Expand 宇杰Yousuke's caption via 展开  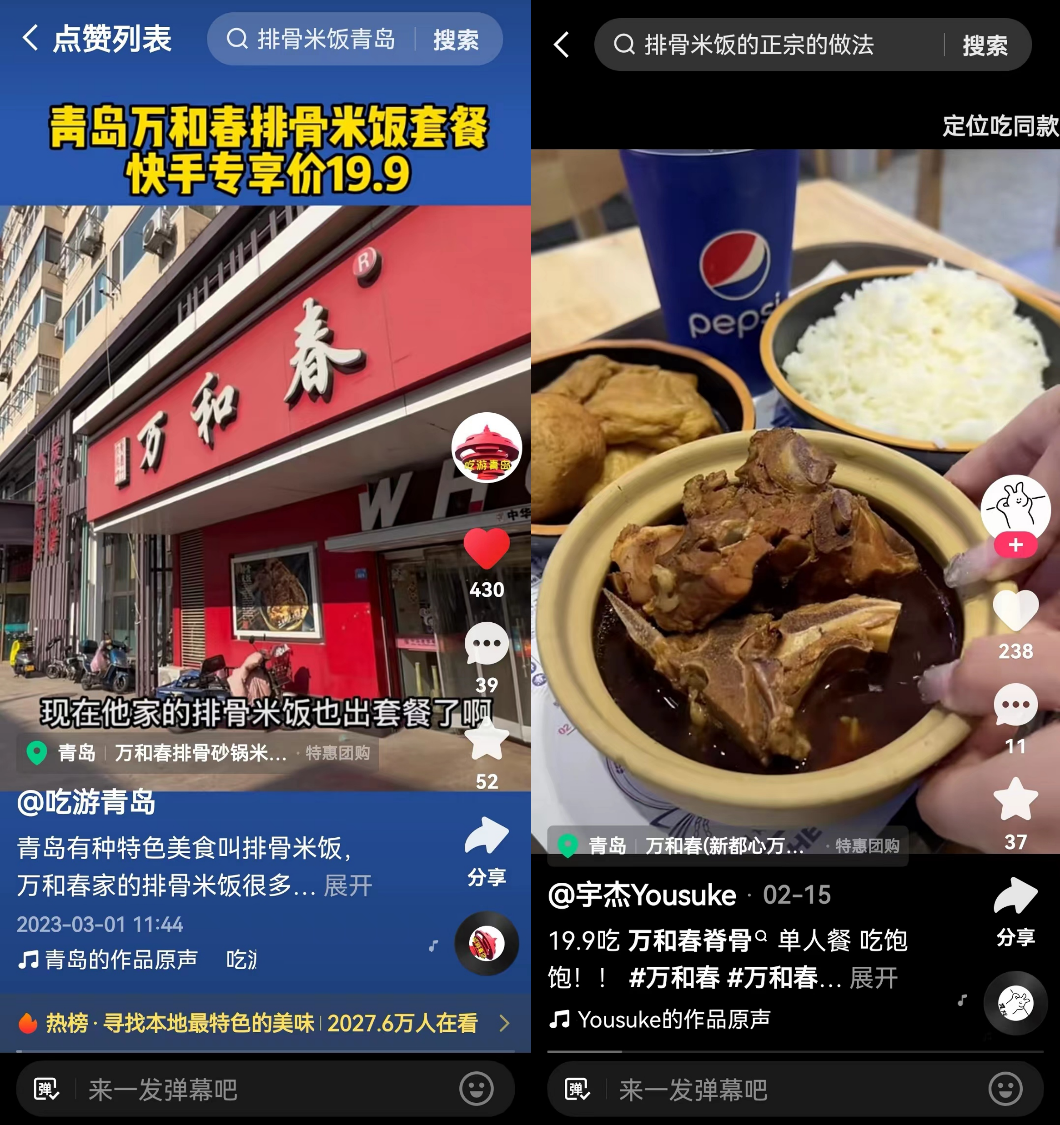coord(873,978)
